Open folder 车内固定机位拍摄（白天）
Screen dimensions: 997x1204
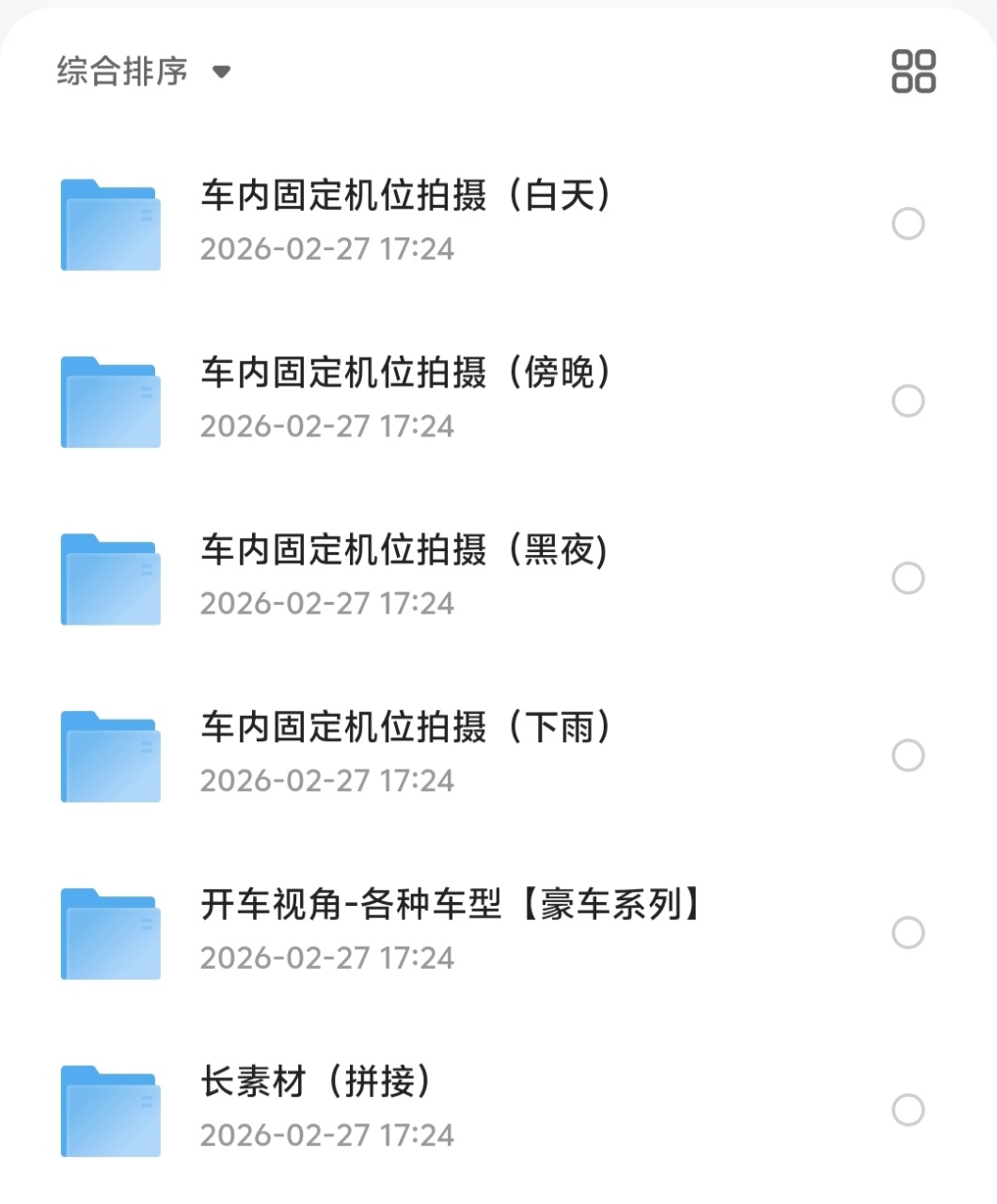click(x=404, y=197)
